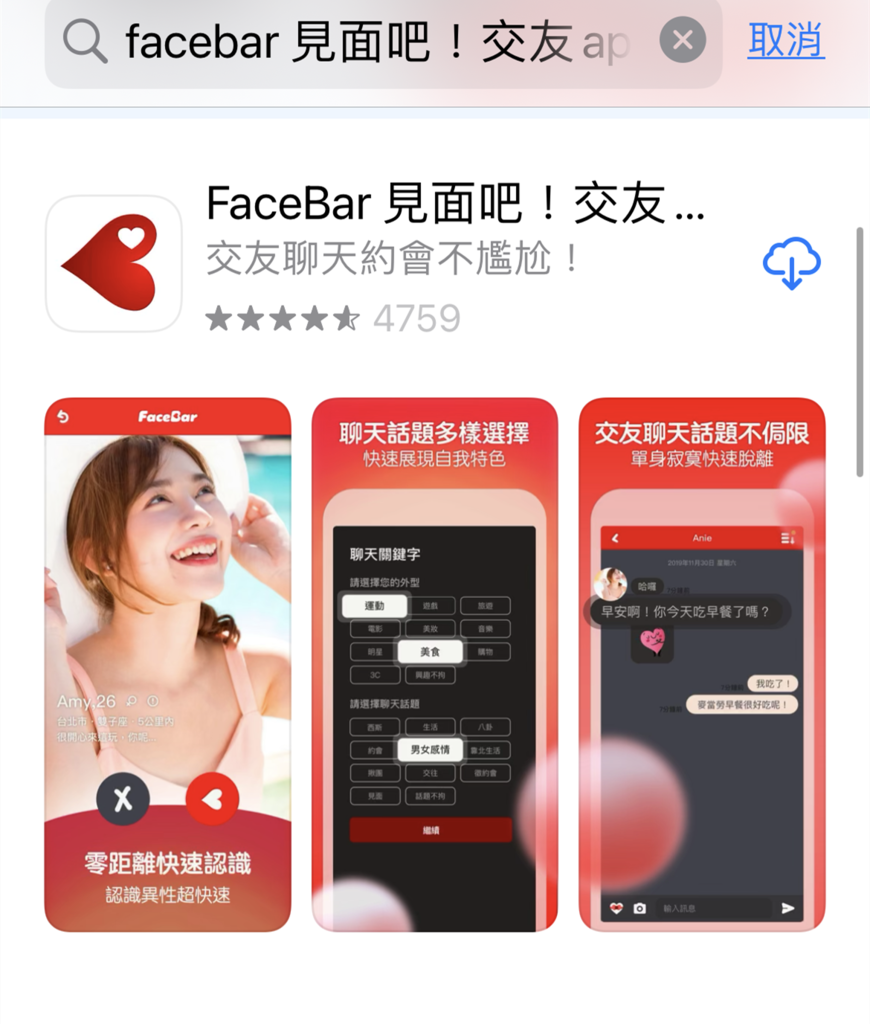This screenshot has width=870, height=1024.
Task: Tap 取消 to cancel the search
Action: [x=786, y=41]
